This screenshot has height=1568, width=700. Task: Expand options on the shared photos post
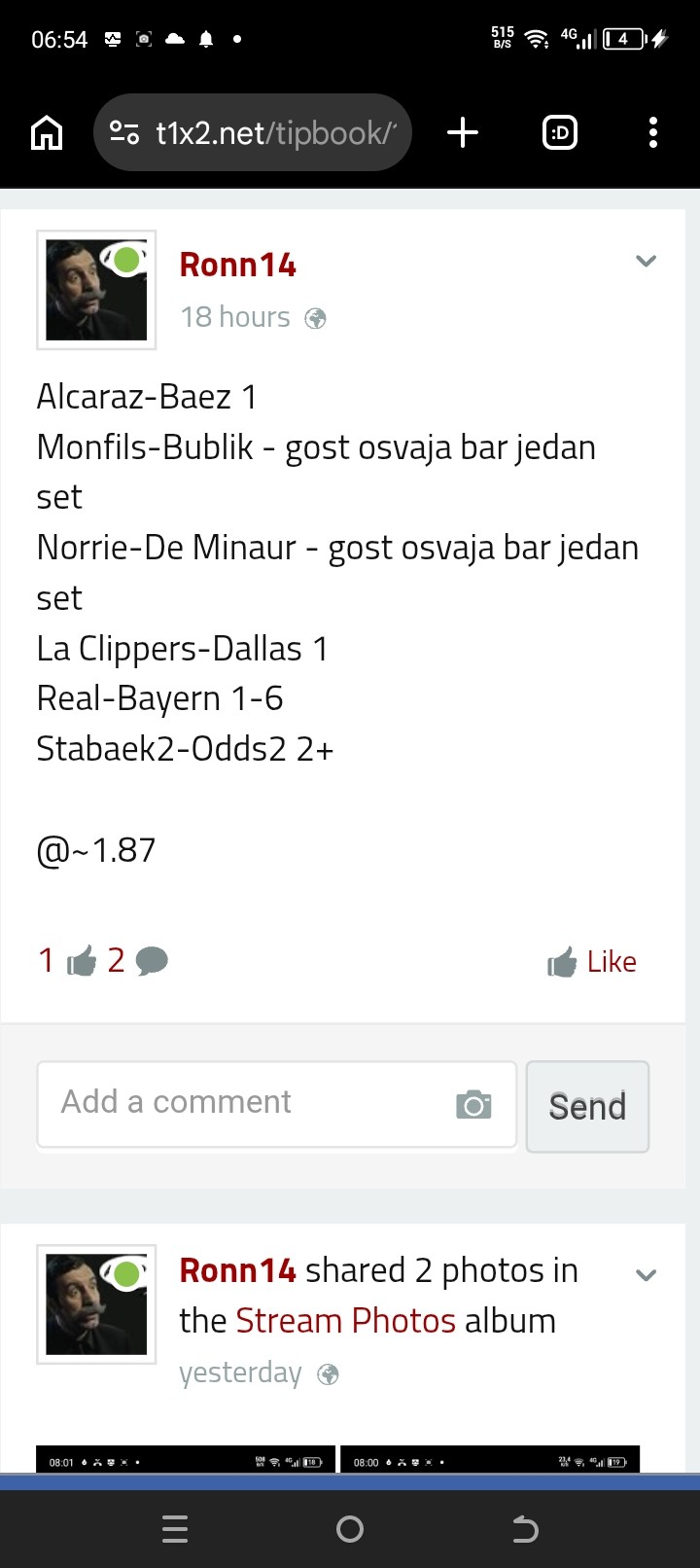click(x=646, y=1275)
